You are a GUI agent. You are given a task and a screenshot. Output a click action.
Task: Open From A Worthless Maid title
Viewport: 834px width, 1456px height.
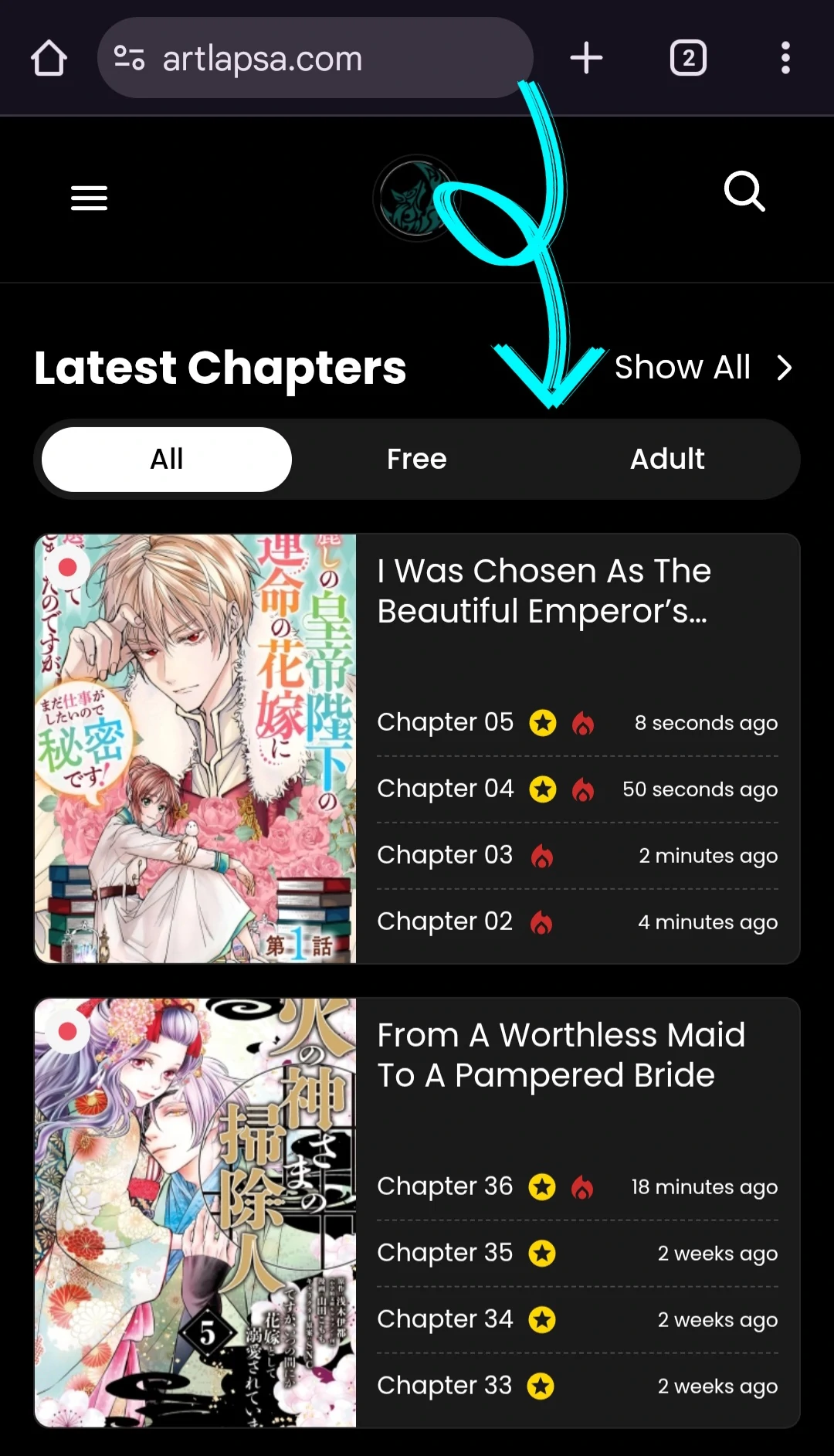point(561,1055)
